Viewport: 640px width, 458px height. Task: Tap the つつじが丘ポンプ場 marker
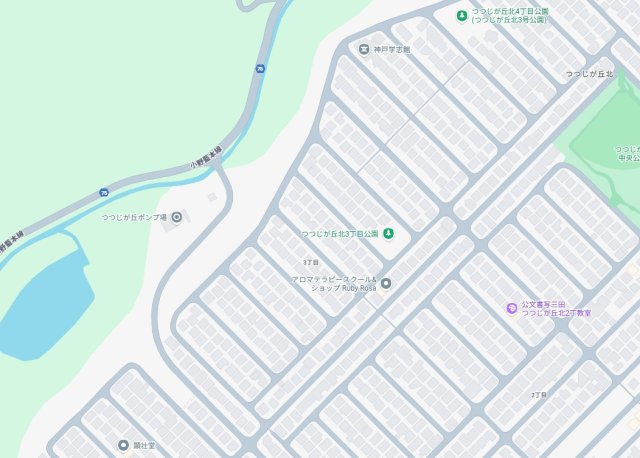[177, 217]
